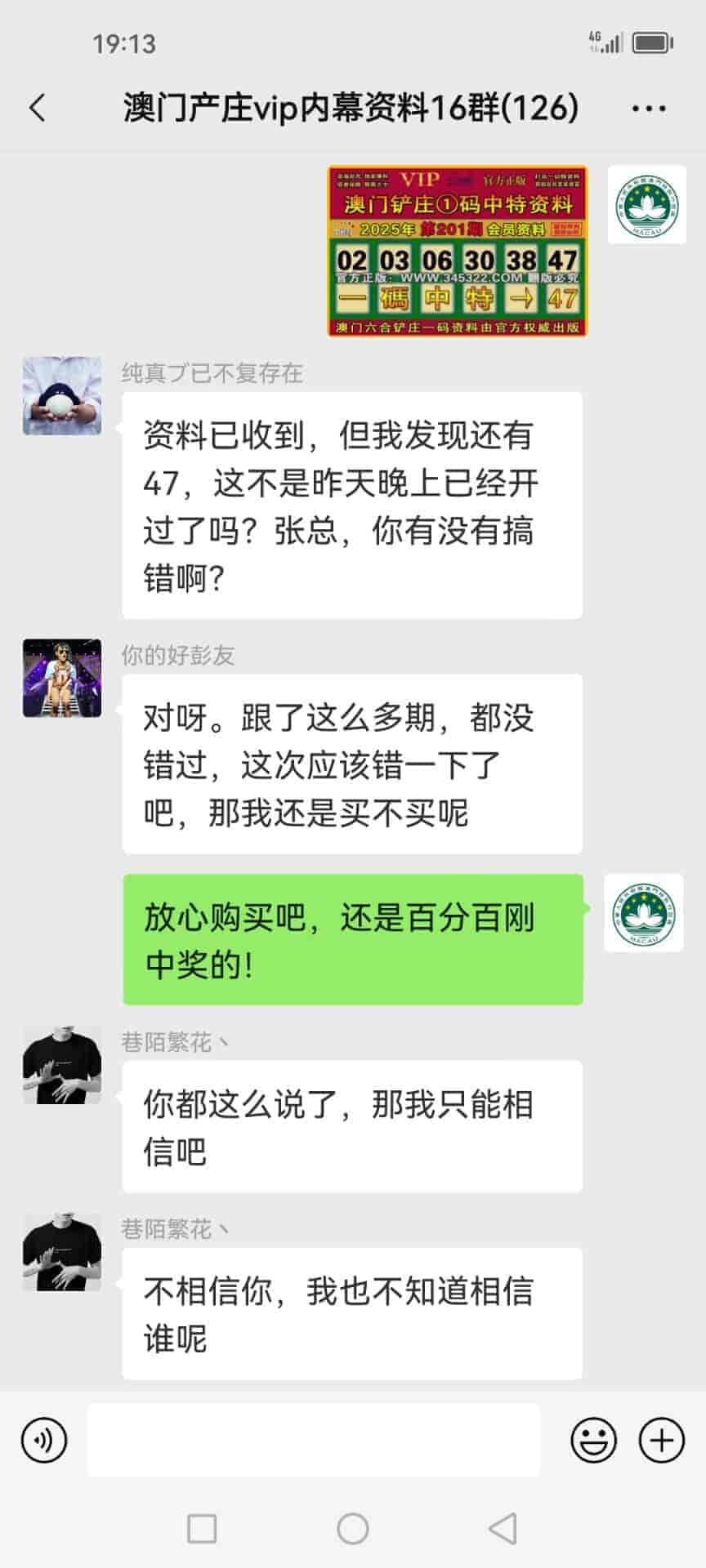Viewport: 706px width, 1568px height.
Task: Tap the system home button
Action: click(x=353, y=1528)
